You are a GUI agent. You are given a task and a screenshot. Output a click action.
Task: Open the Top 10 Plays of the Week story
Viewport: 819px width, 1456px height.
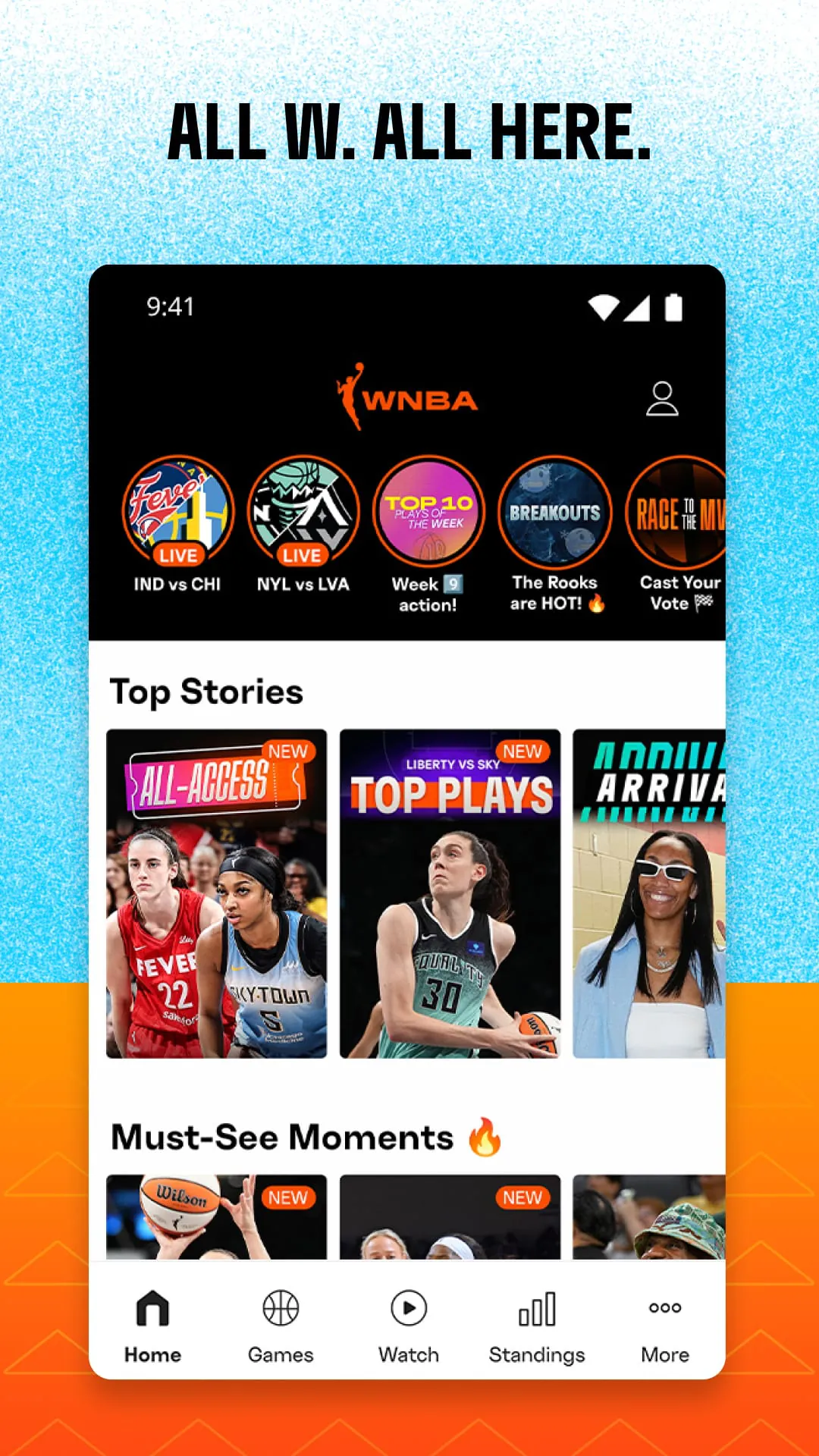[x=428, y=513]
